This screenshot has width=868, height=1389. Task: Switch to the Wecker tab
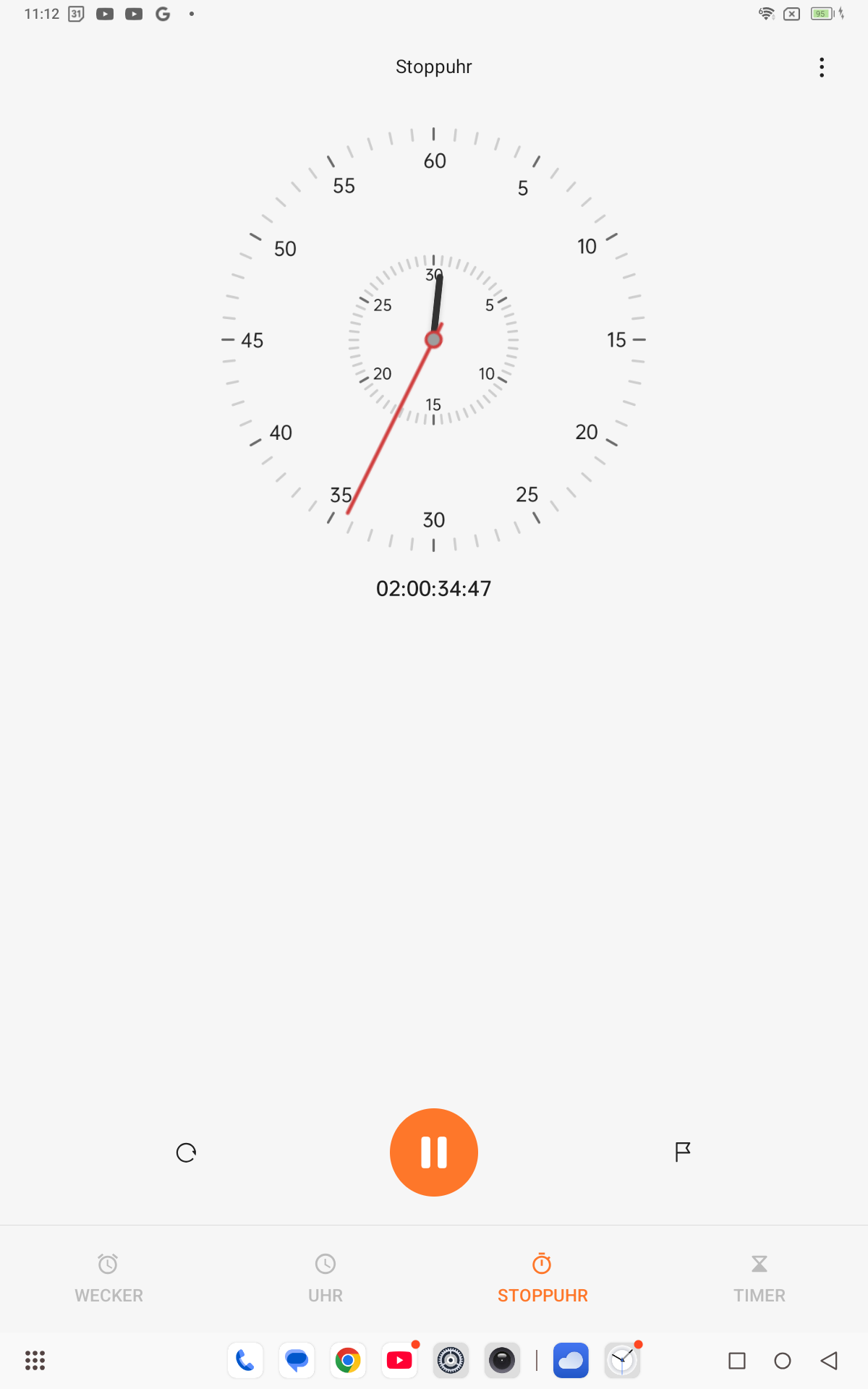(109, 1279)
